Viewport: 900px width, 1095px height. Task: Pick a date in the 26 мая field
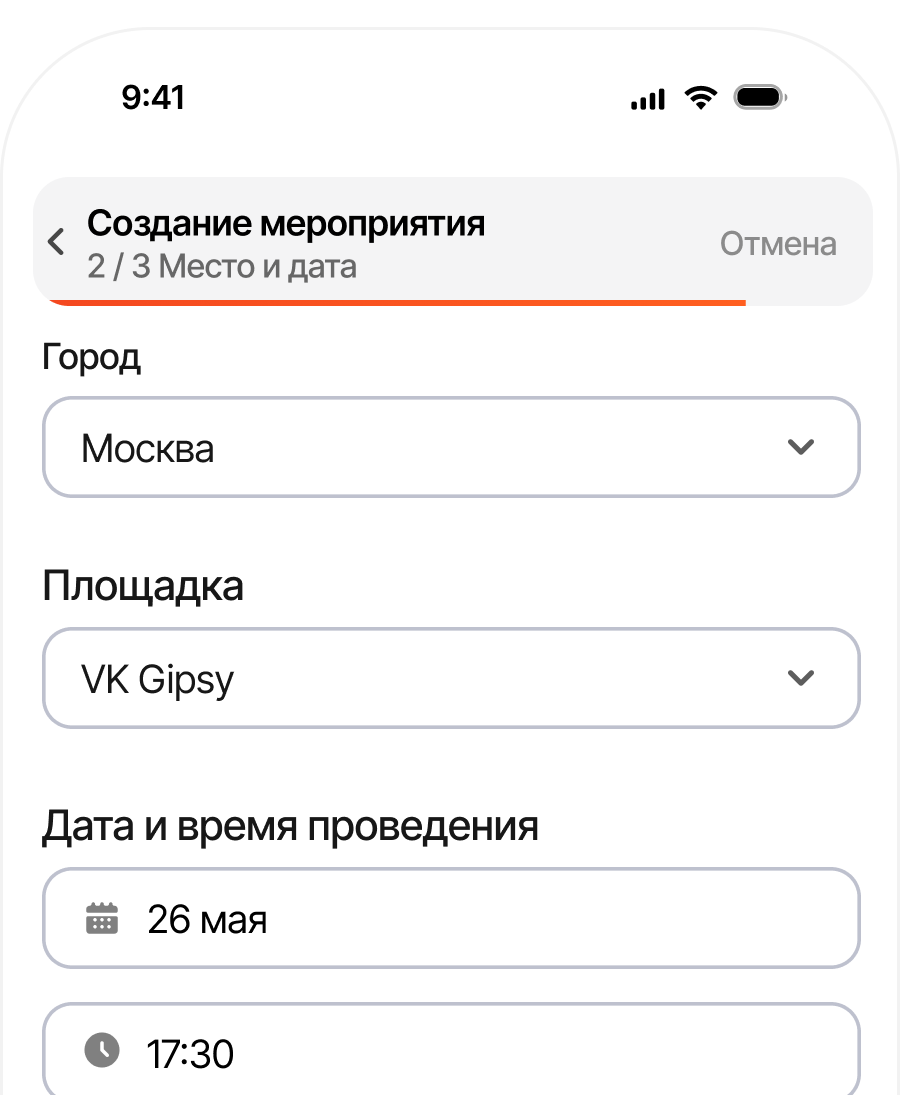(451, 918)
